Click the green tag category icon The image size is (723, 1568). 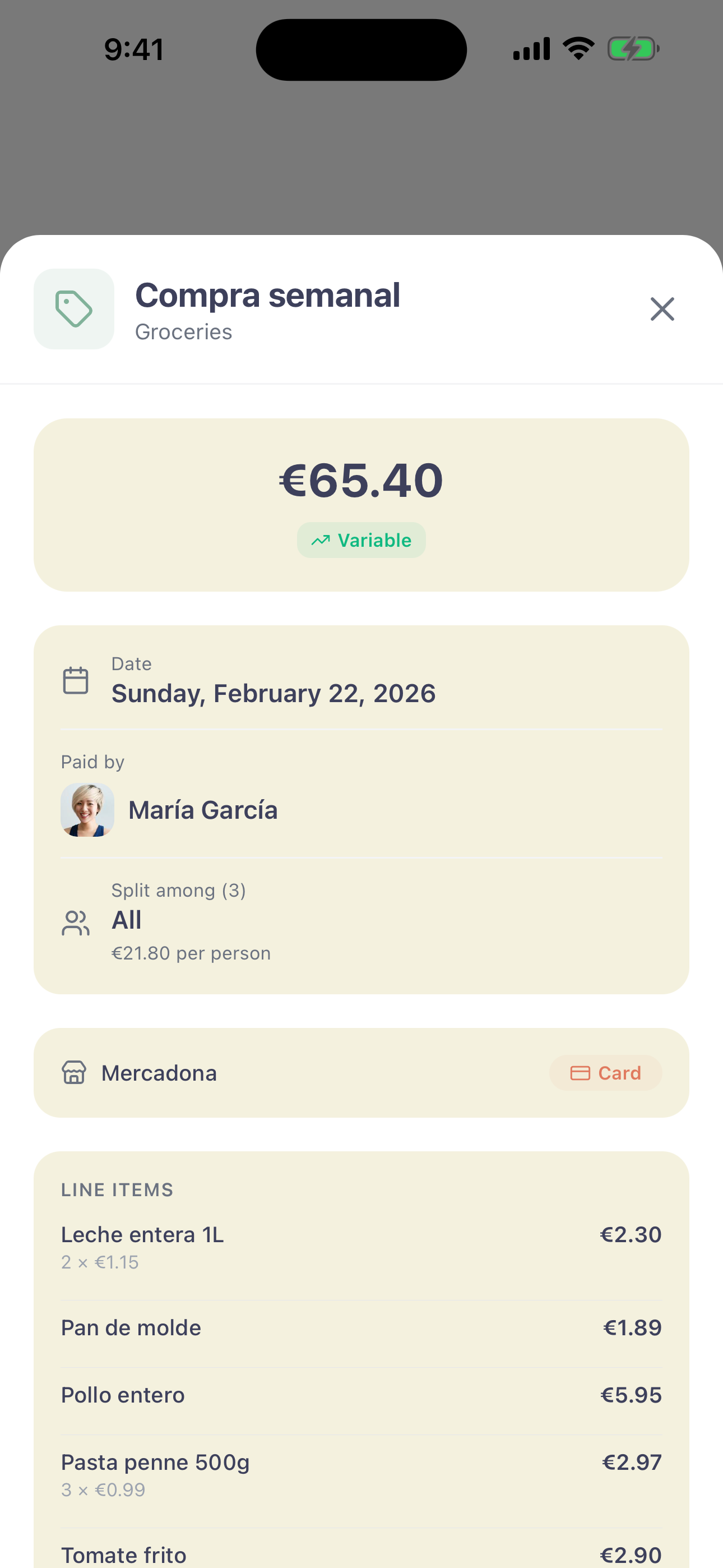[73, 309]
